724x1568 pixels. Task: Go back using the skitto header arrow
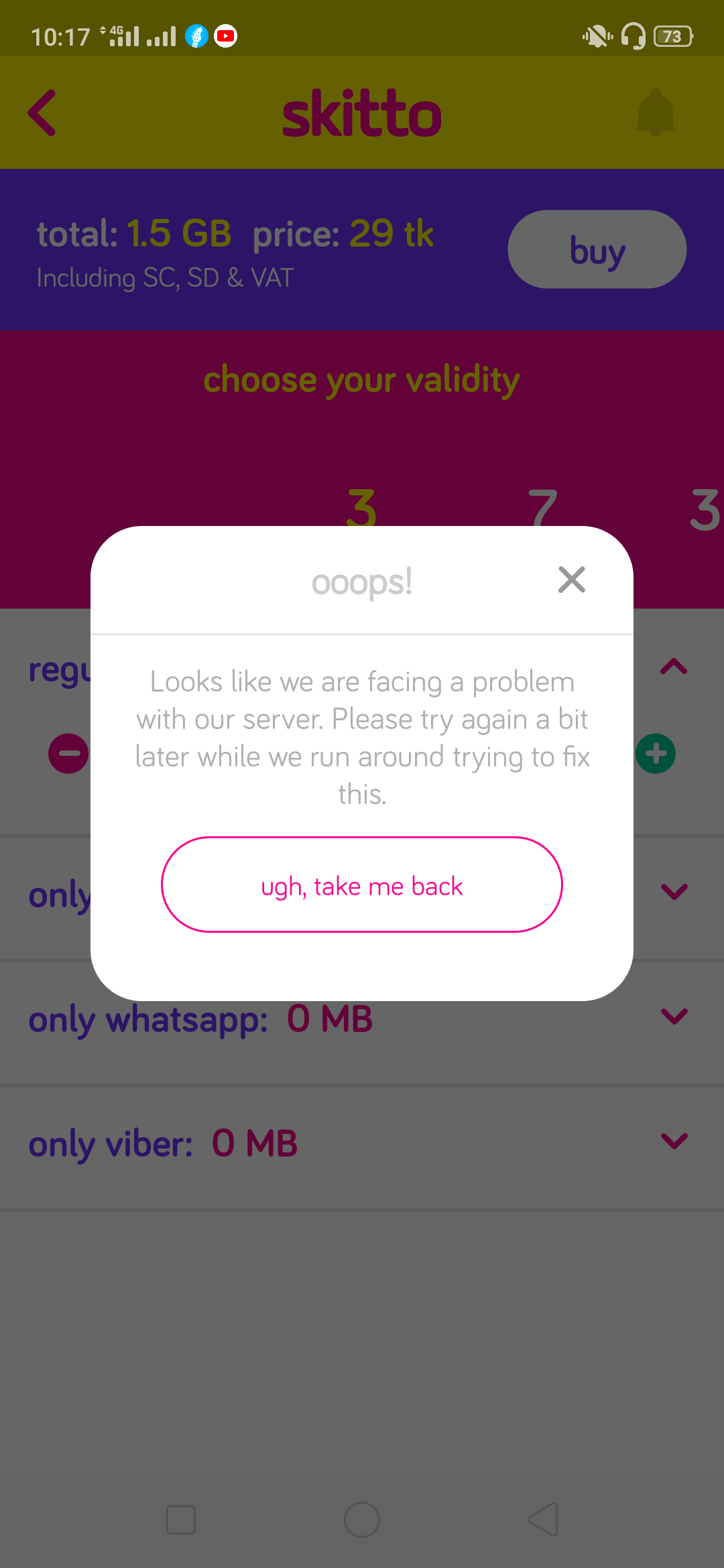click(x=42, y=113)
